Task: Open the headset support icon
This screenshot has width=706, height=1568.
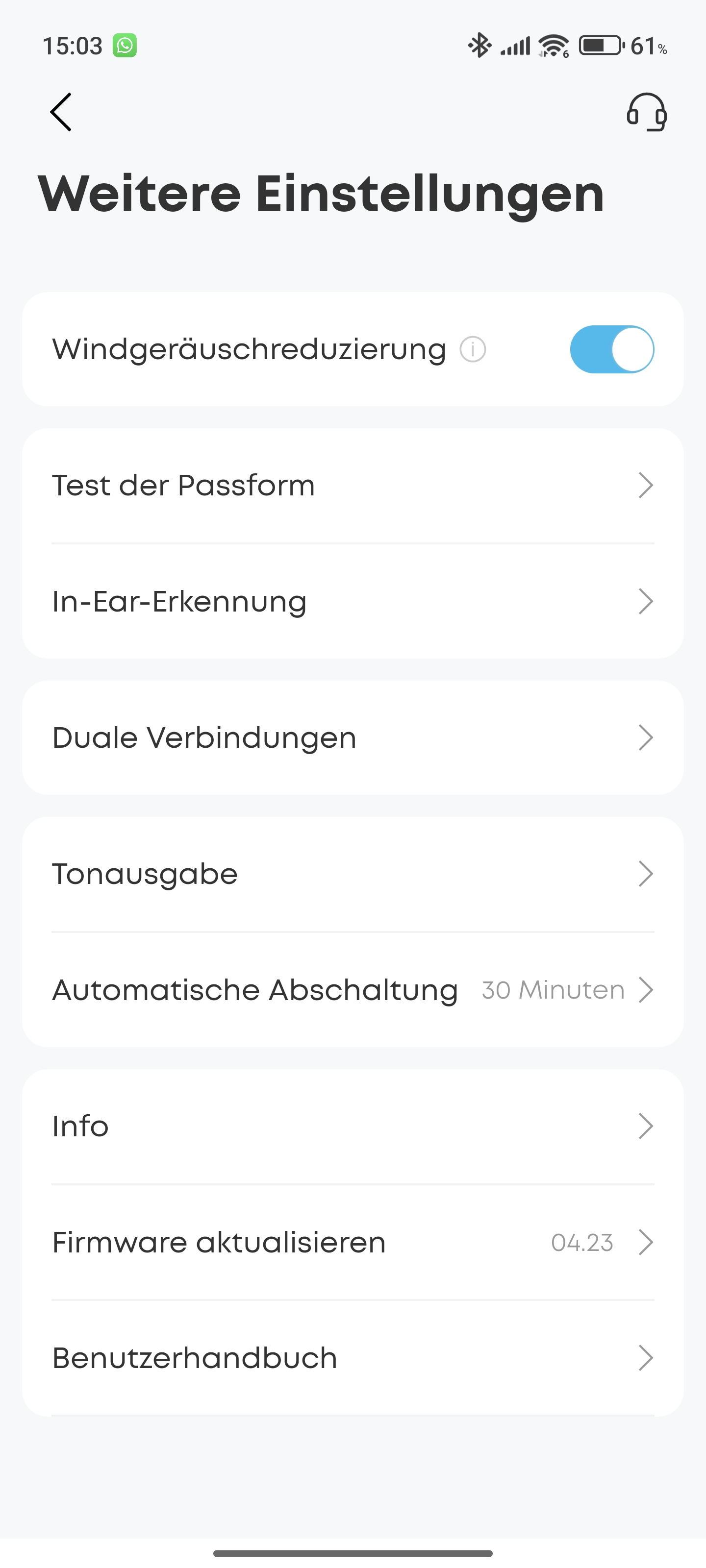Action: click(x=646, y=112)
